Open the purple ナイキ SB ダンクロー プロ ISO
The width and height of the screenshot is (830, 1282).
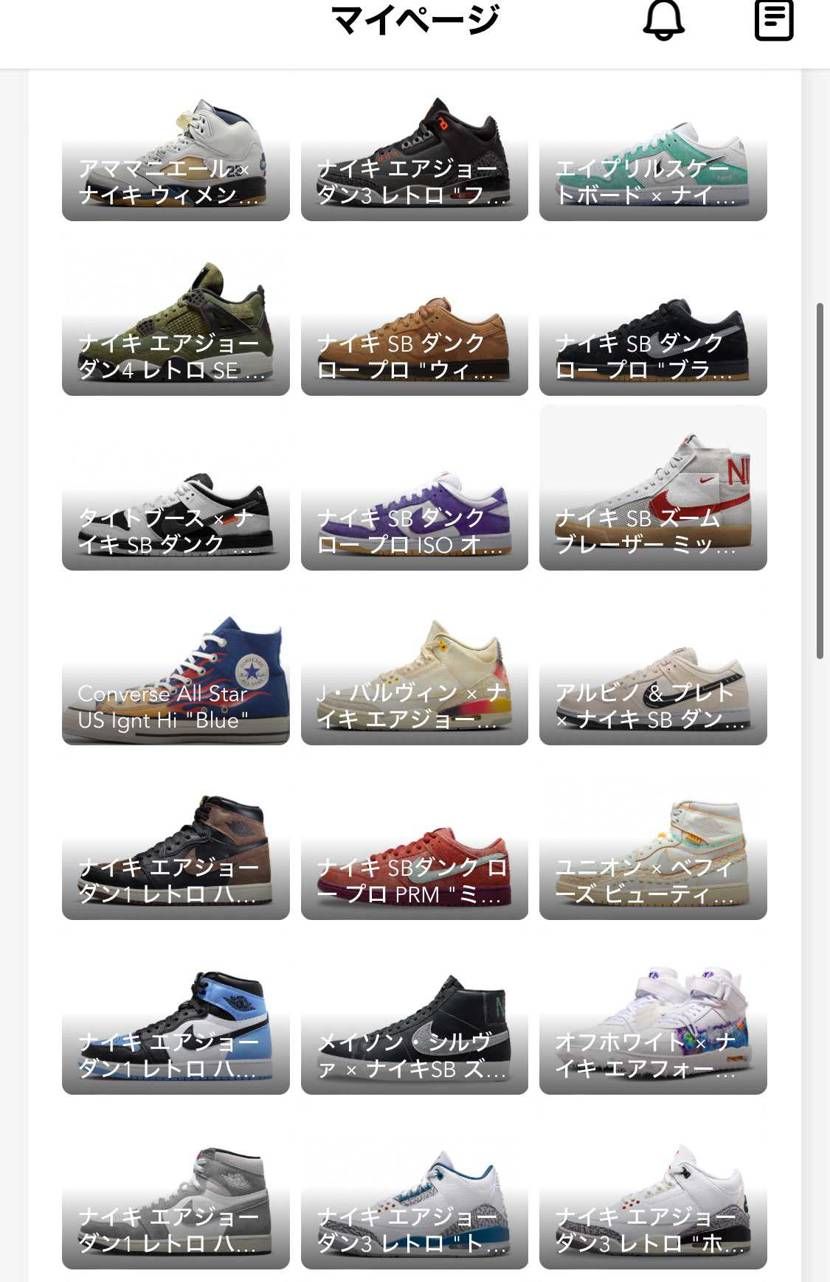pyautogui.click(x=414, y=487)
